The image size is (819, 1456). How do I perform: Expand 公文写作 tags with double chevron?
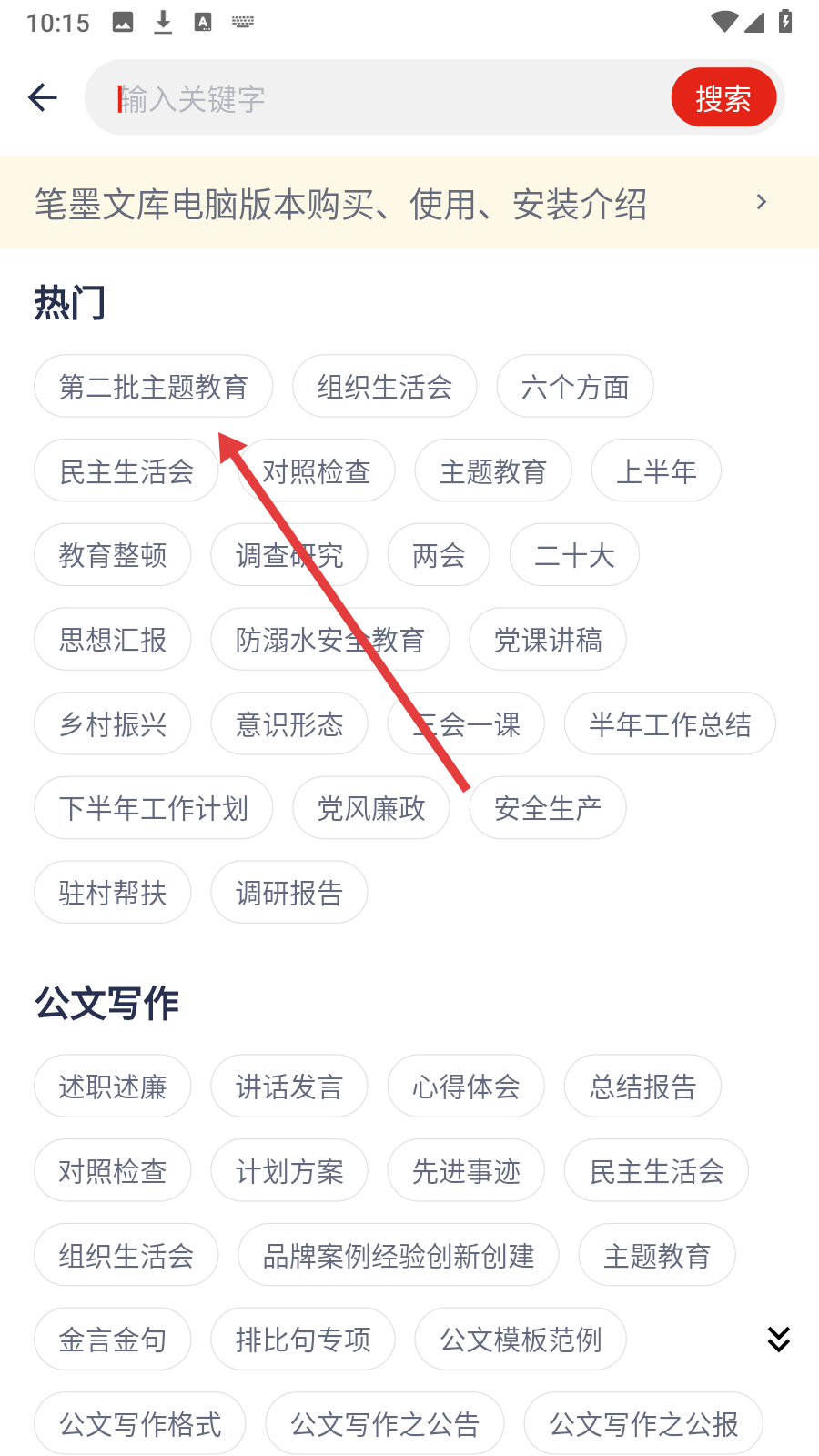[778, 1339]
